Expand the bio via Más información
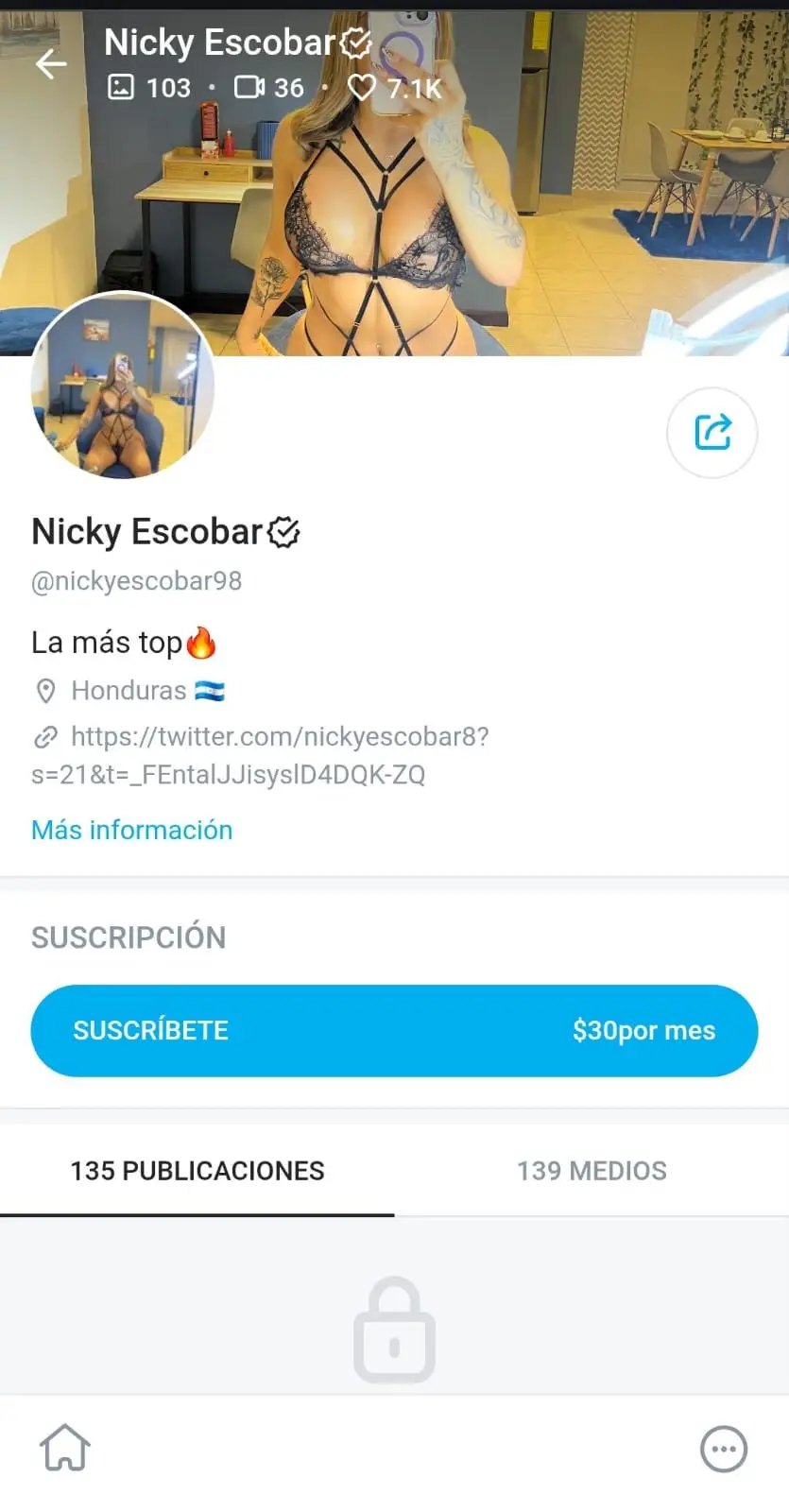The height and width of the screenshot is (1512, 789). (x=131, y=830)
